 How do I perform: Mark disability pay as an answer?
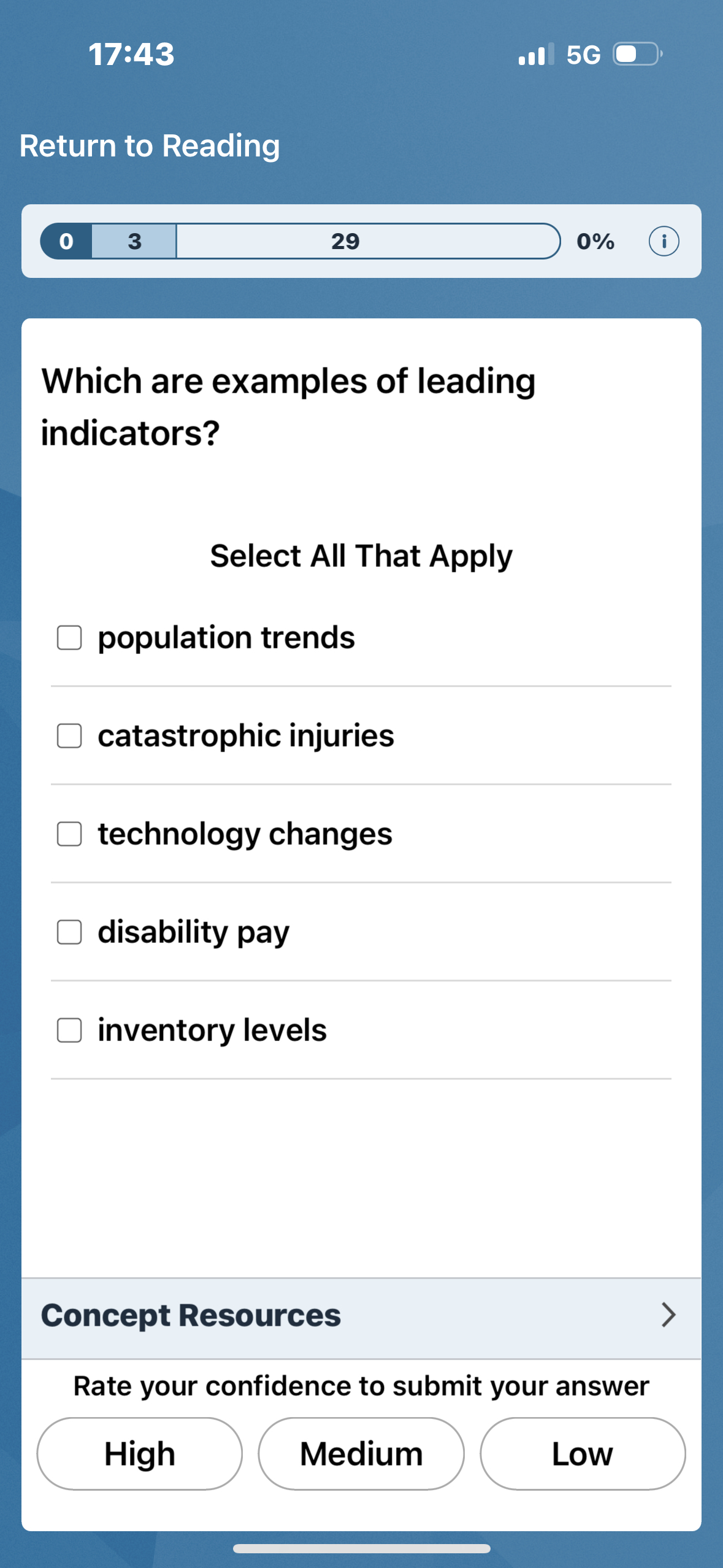69,932
